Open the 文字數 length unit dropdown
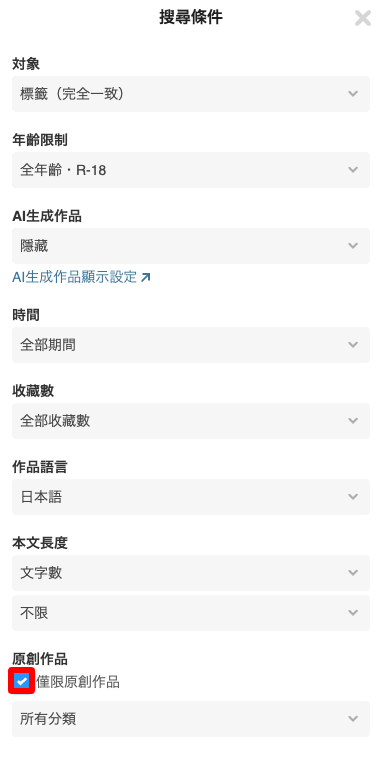Viewport: 380px width, 763px height. point(191,573)
